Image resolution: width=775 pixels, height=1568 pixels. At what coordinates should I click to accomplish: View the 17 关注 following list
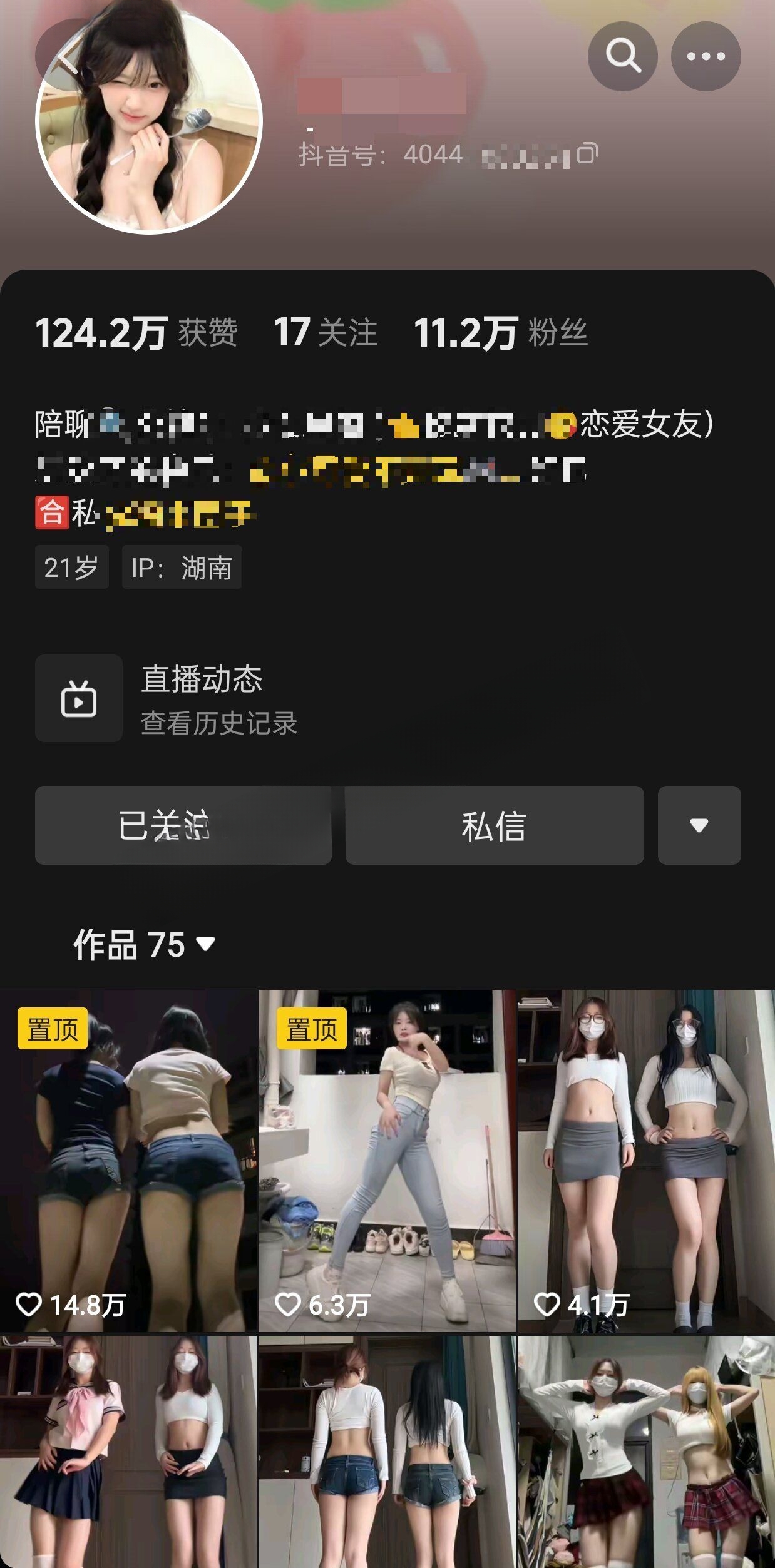326,332
